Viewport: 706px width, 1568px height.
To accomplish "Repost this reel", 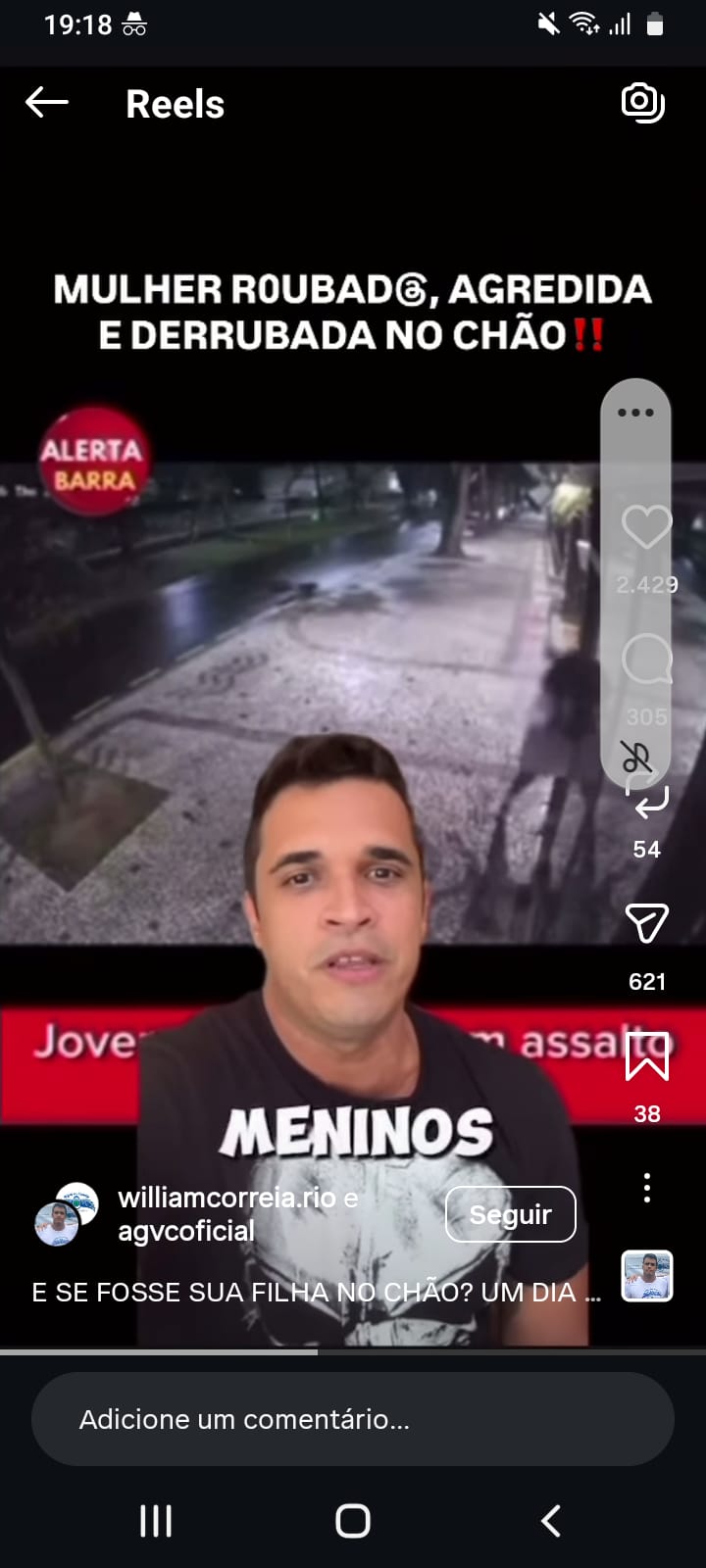I will pyautogui.click(x=646, y=799).
